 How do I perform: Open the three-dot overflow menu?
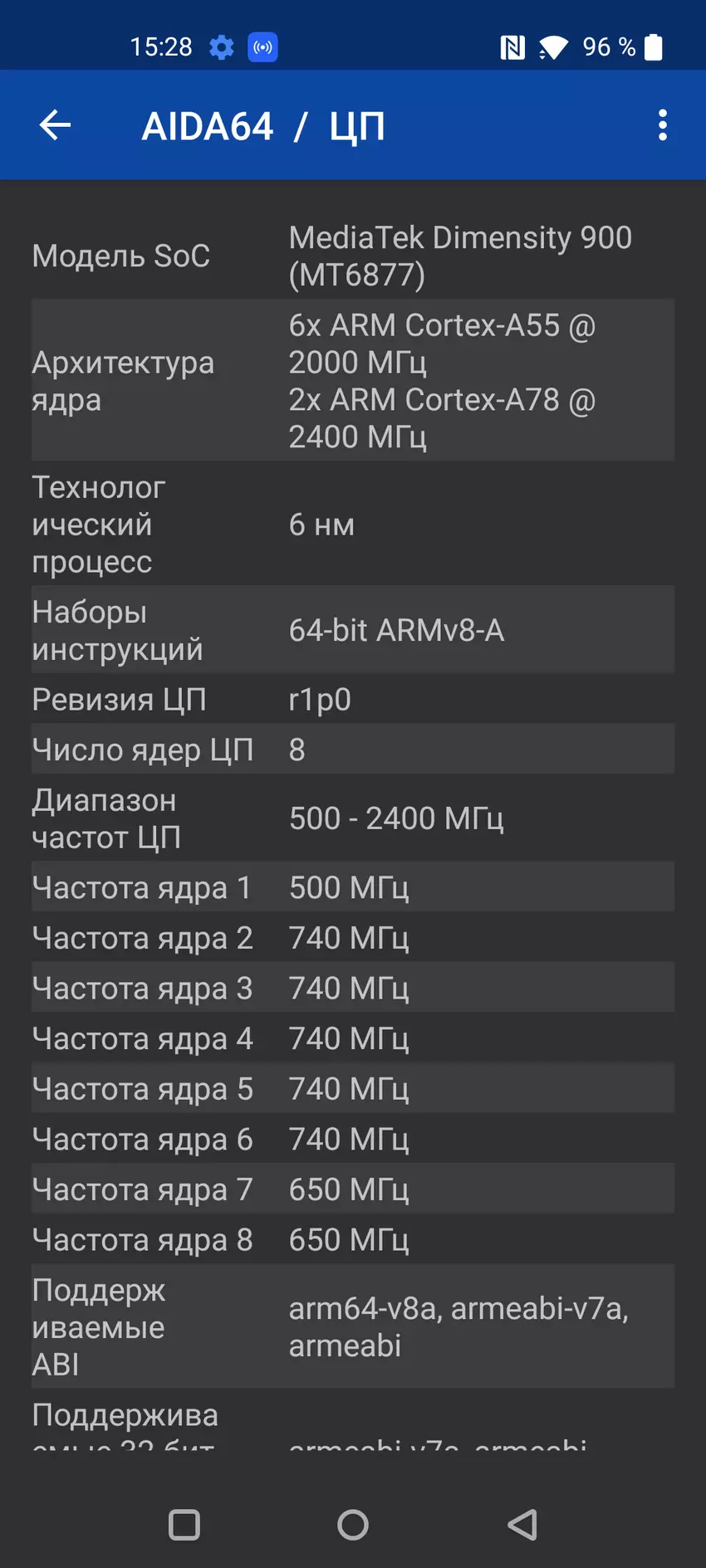tap(662, 125)
